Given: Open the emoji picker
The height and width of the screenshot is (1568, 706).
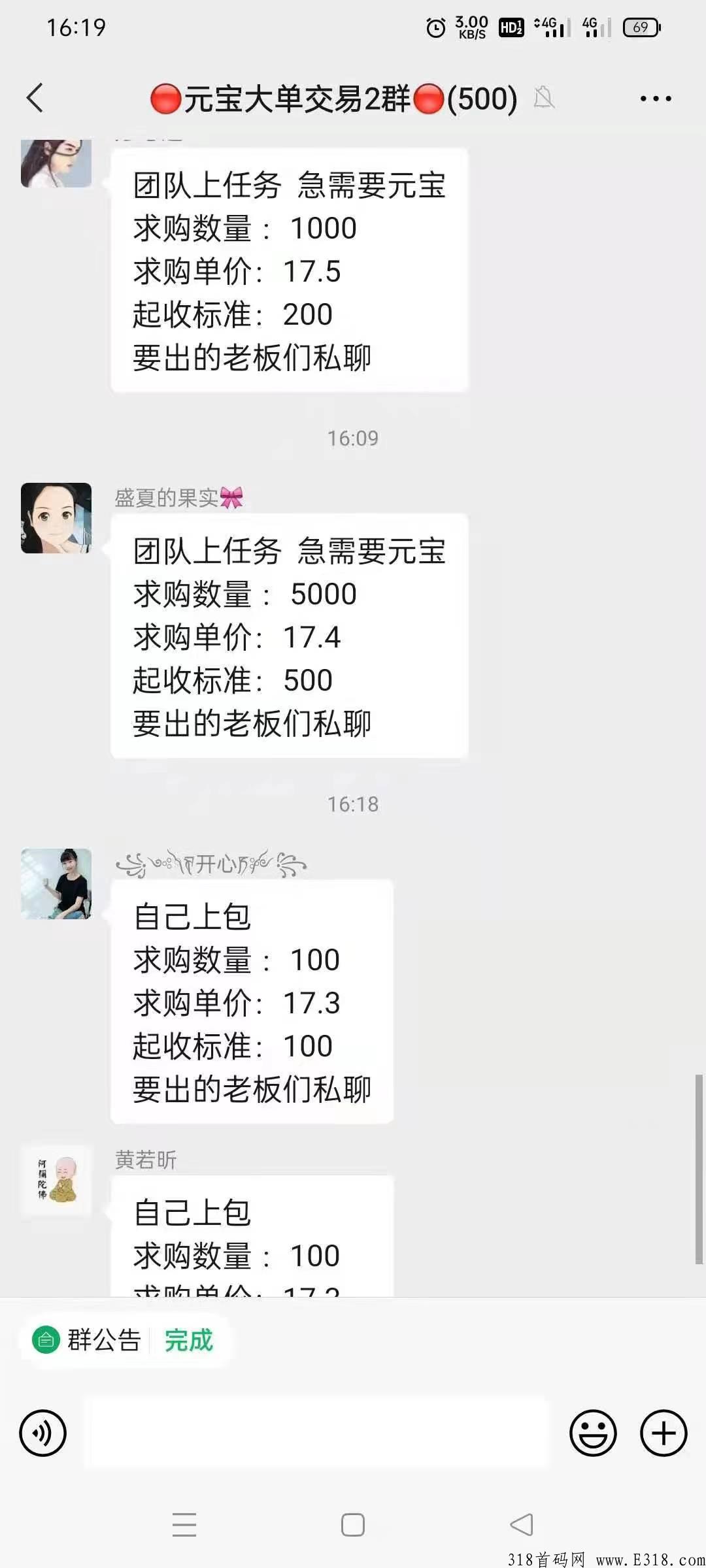Looking at the screenshot, I should click(x=593, y=1433).
